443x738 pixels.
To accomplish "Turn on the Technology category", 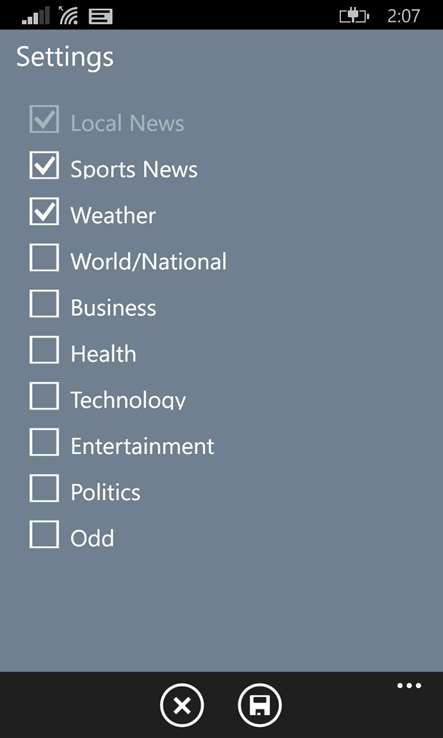I will pyautogui.click(x=44, y=396).
